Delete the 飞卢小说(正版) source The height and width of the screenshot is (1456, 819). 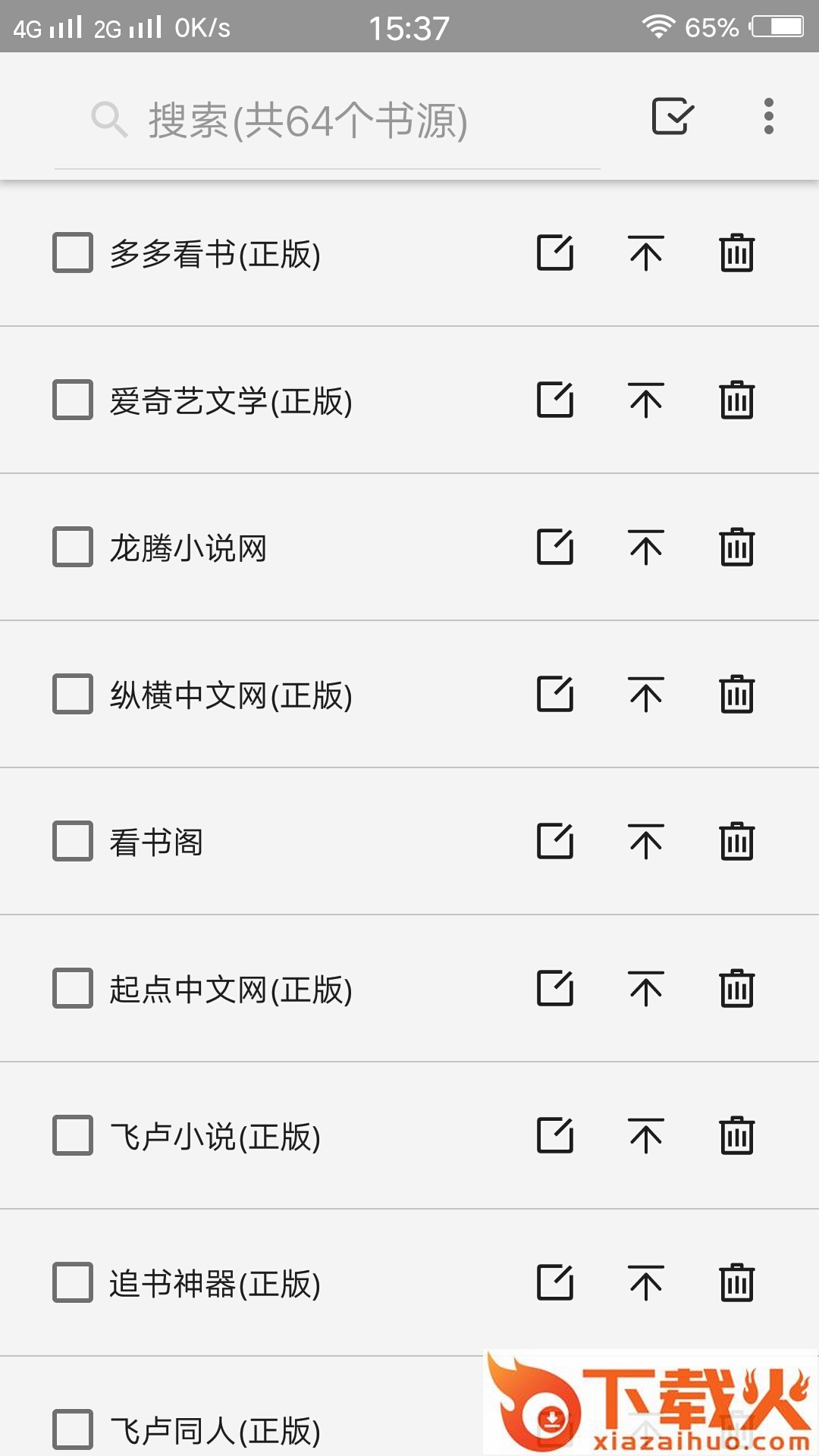pyautogui.click(x=736, y=1135)
